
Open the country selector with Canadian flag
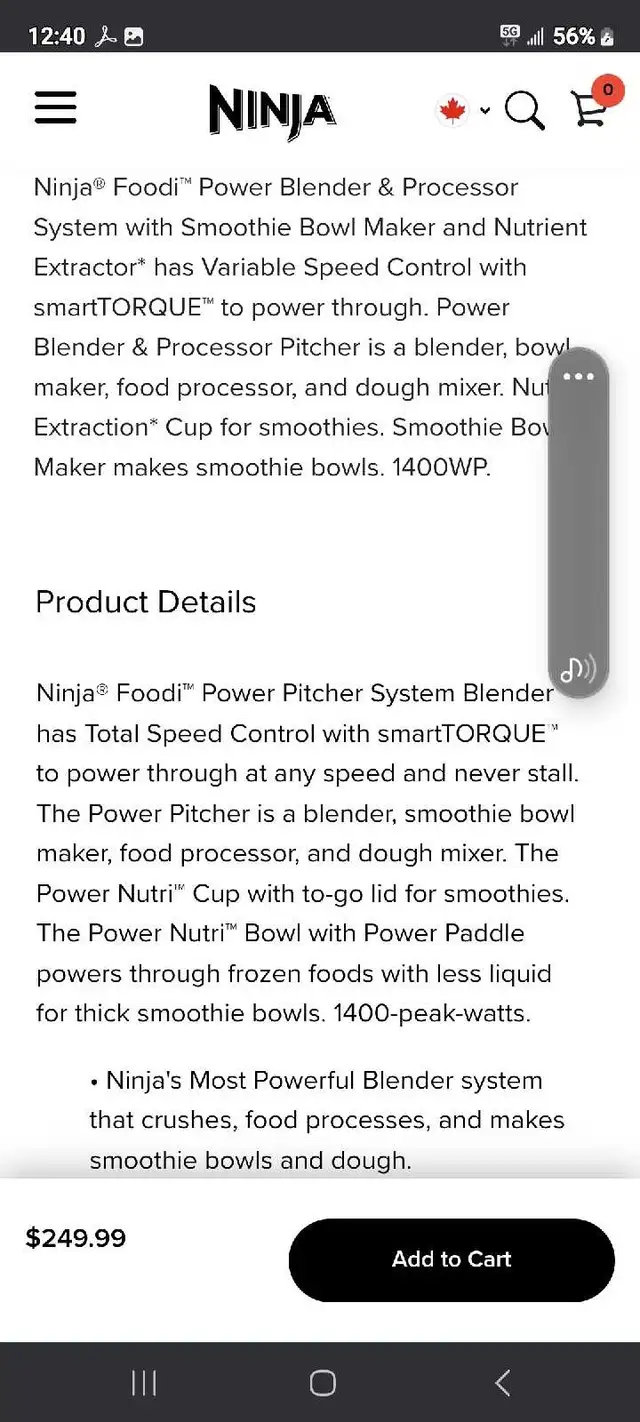click(463, 110)
